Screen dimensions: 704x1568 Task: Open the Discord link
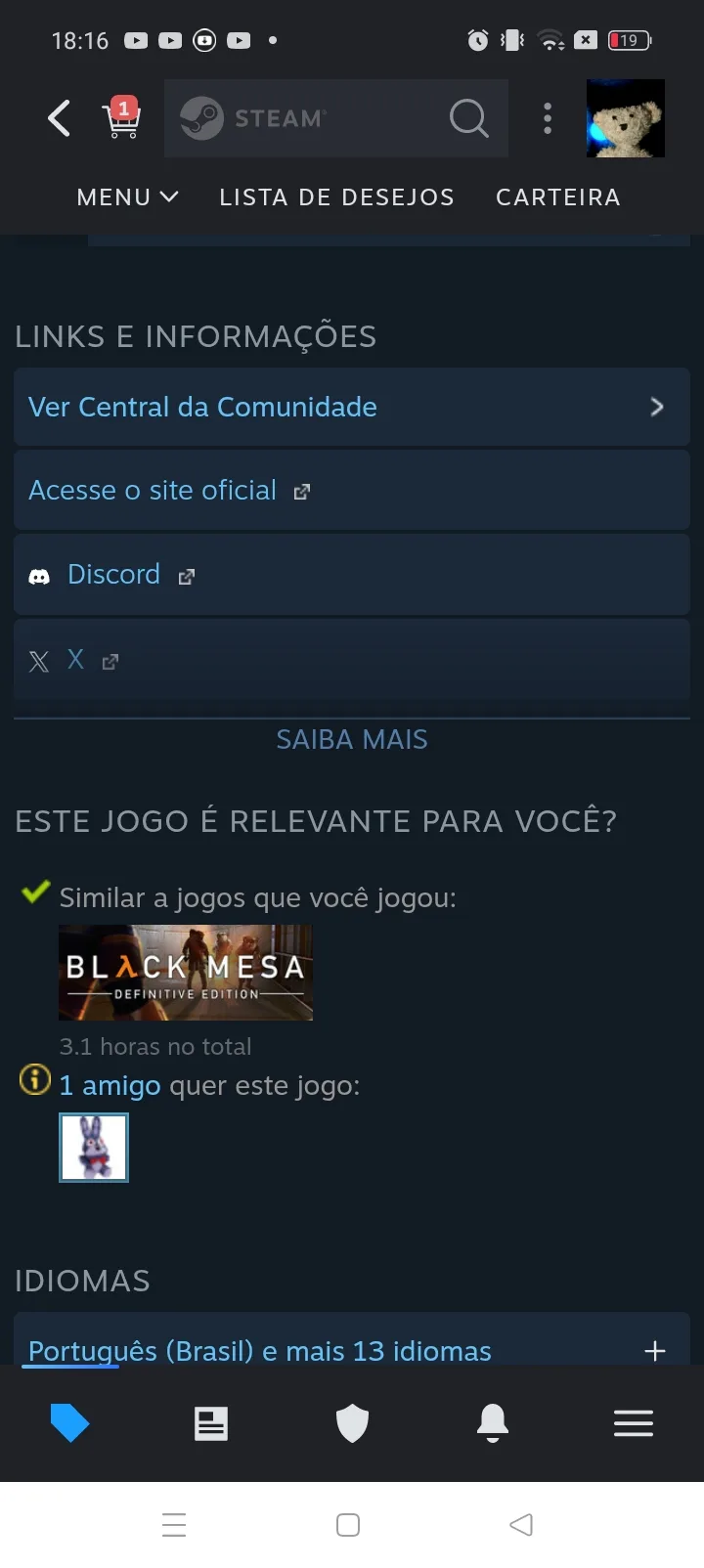click(113, 575)
